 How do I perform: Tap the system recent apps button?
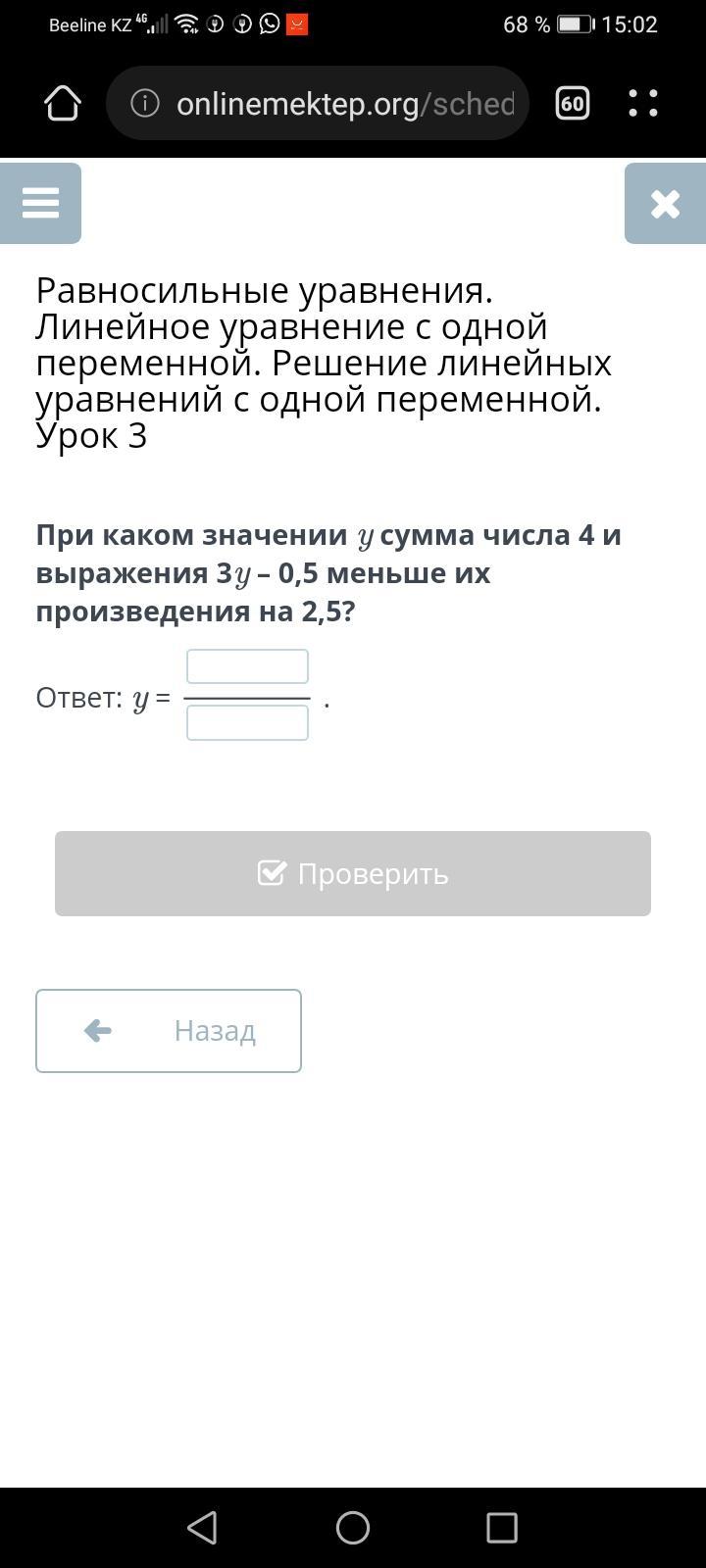tap(502, 1527)
